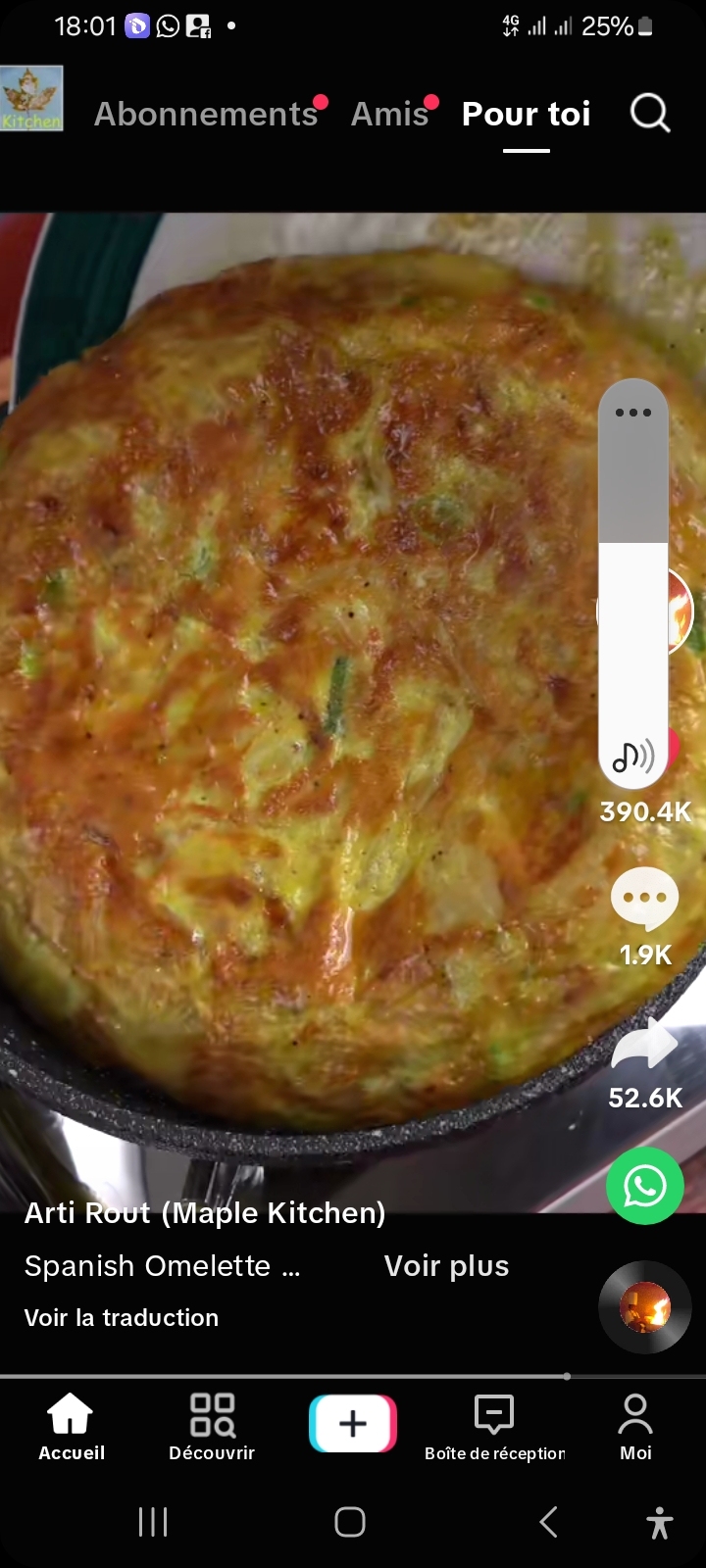Open the search magnifier icon
706x1568 pixels.
(649, 114)
